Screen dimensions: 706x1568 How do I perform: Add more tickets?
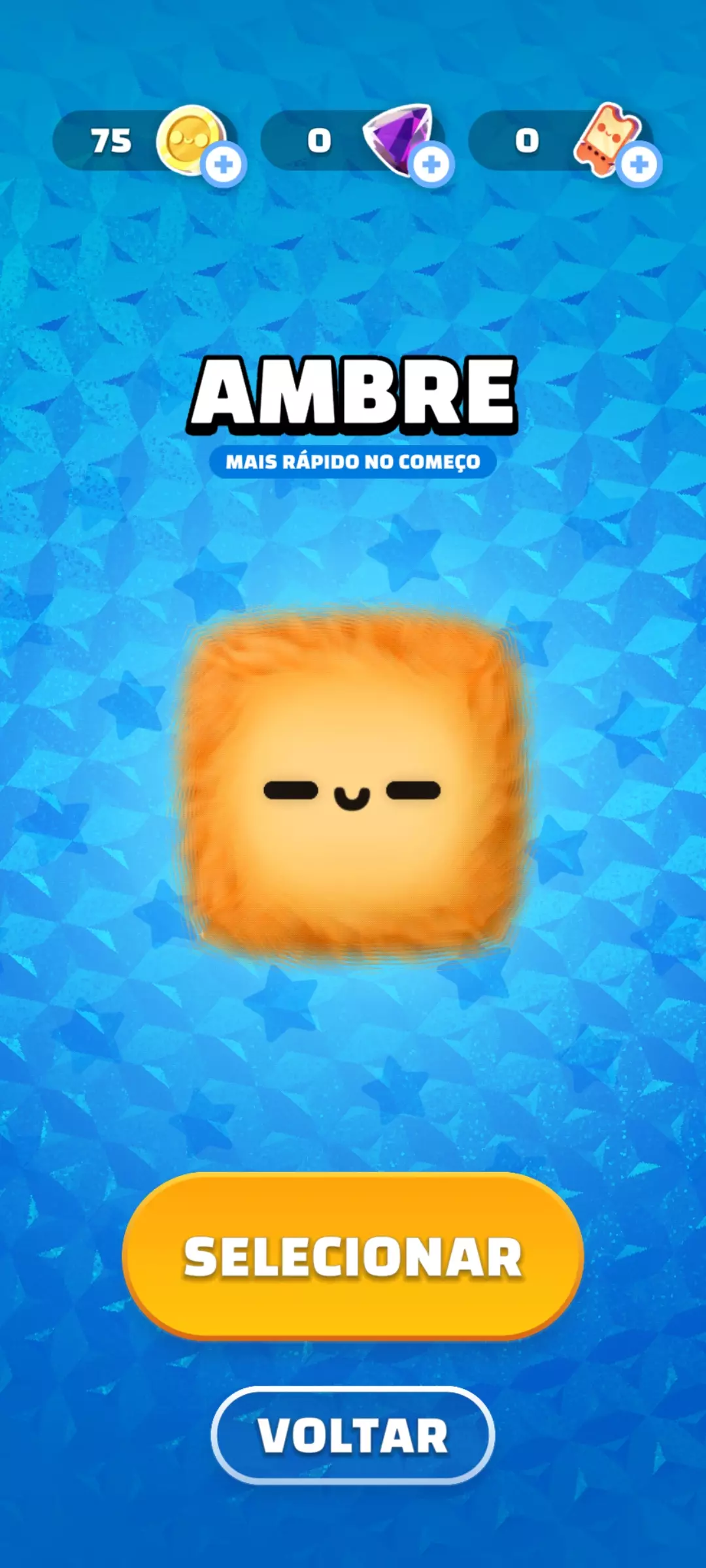click(639, 165)
